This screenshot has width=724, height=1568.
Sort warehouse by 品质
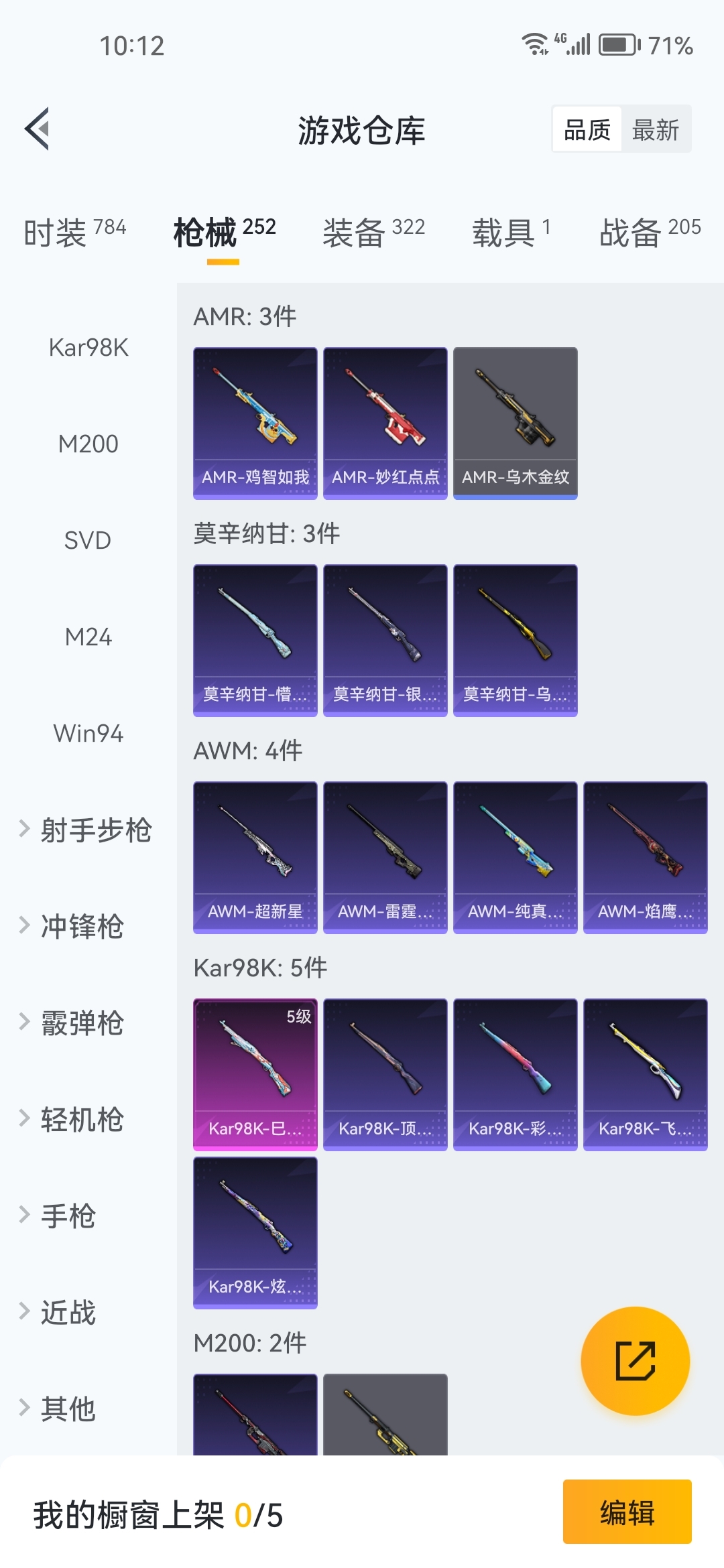(x=587, y=129)
